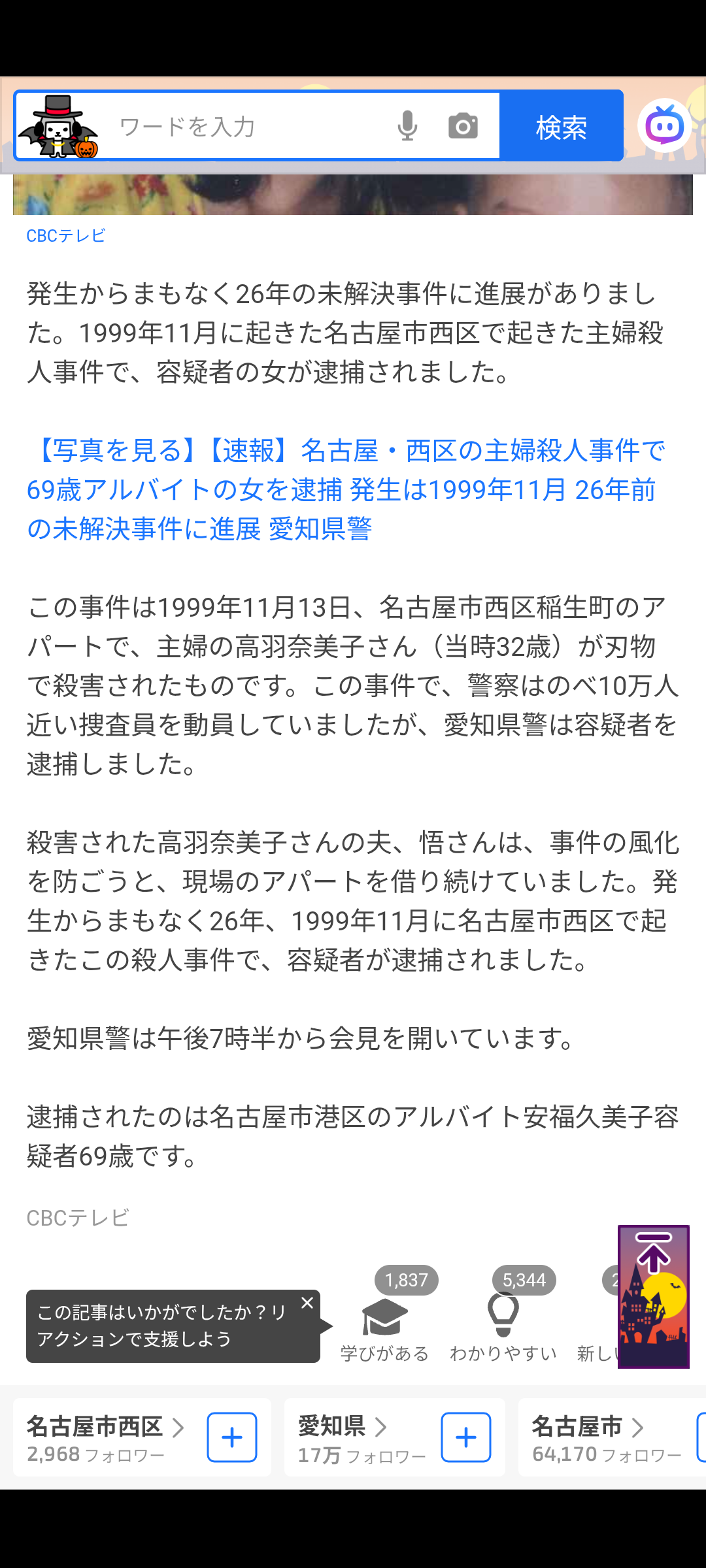Tap the Halloween mascot logo
The height and width of the screenshot is (1568, 706).
[59, 126]
